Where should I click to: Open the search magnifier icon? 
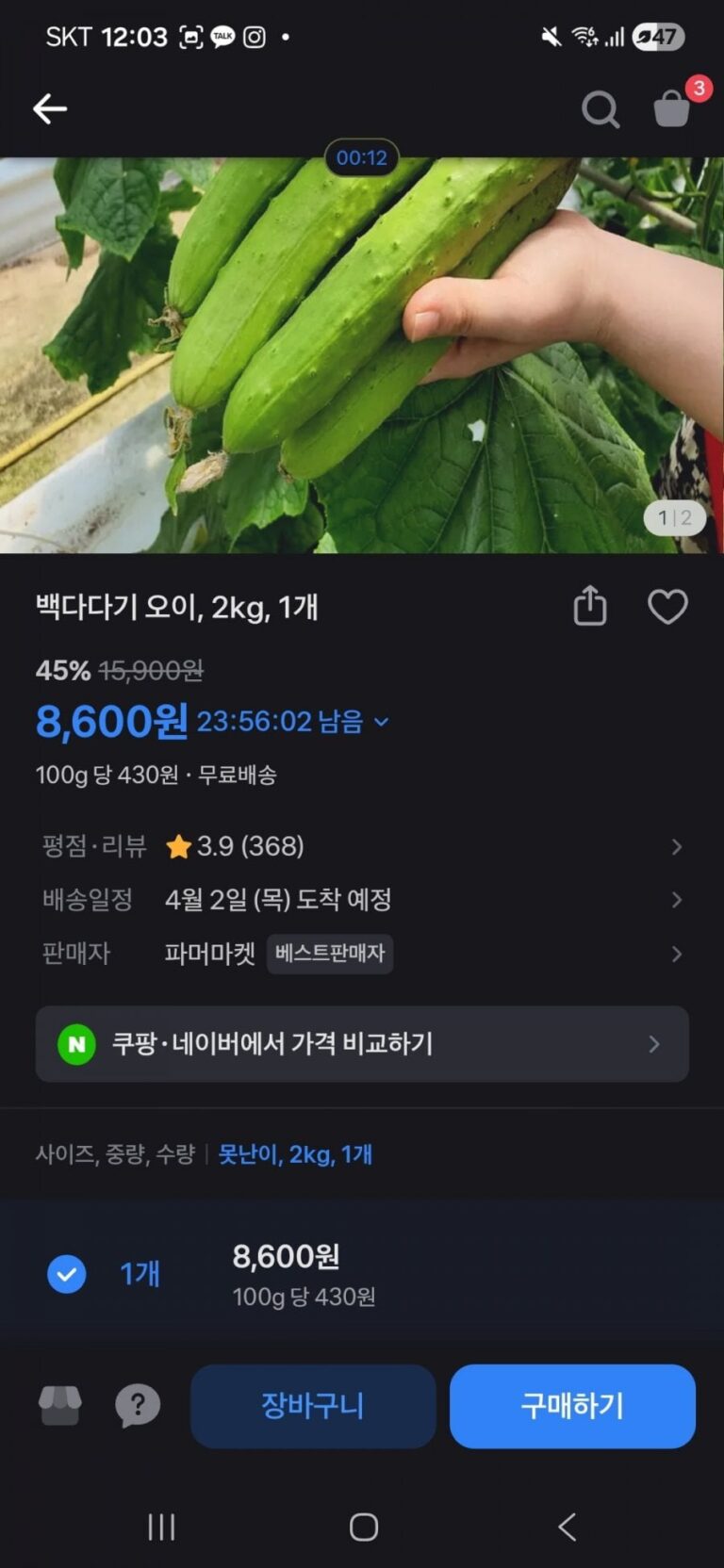point(600,109)
